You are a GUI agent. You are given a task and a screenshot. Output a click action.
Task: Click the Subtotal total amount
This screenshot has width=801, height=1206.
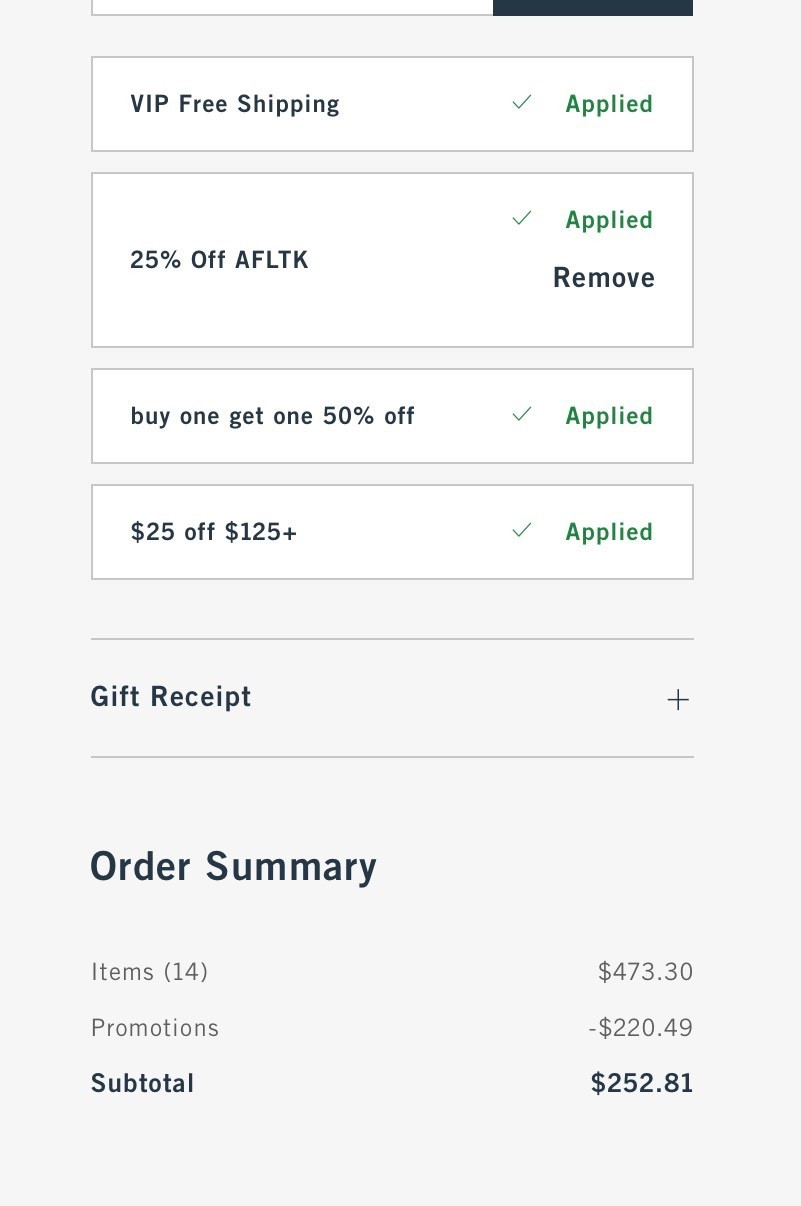point(641,1082)
